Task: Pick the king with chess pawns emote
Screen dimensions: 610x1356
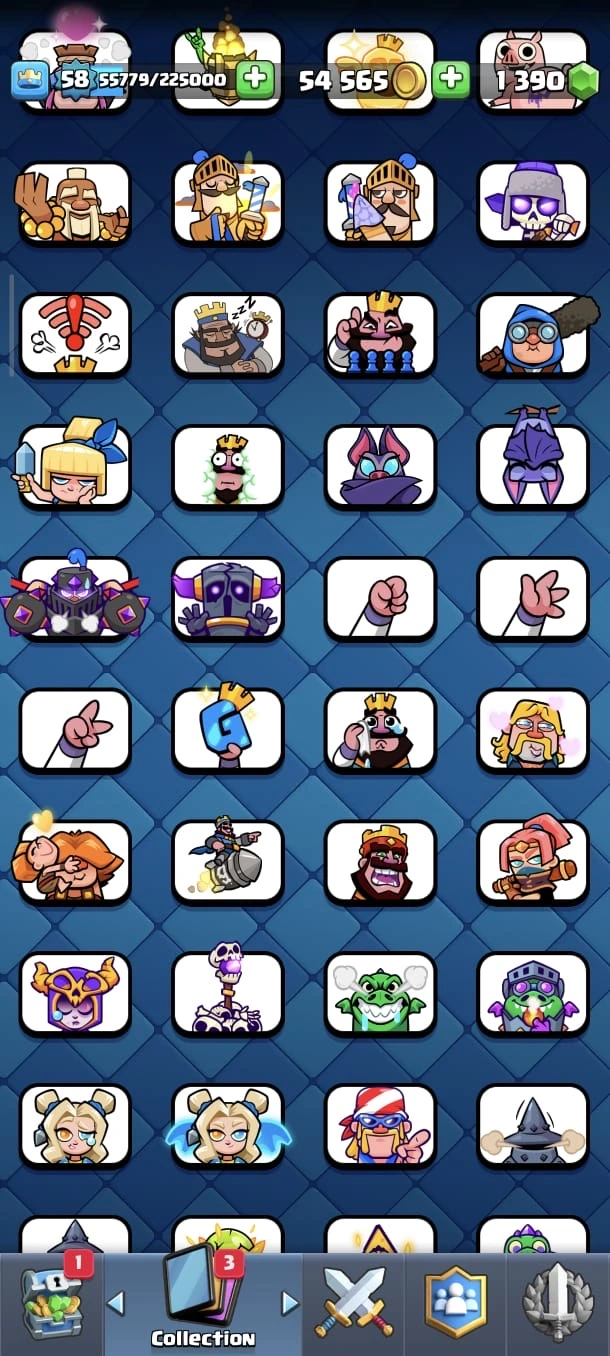Action: coord(380,335)
